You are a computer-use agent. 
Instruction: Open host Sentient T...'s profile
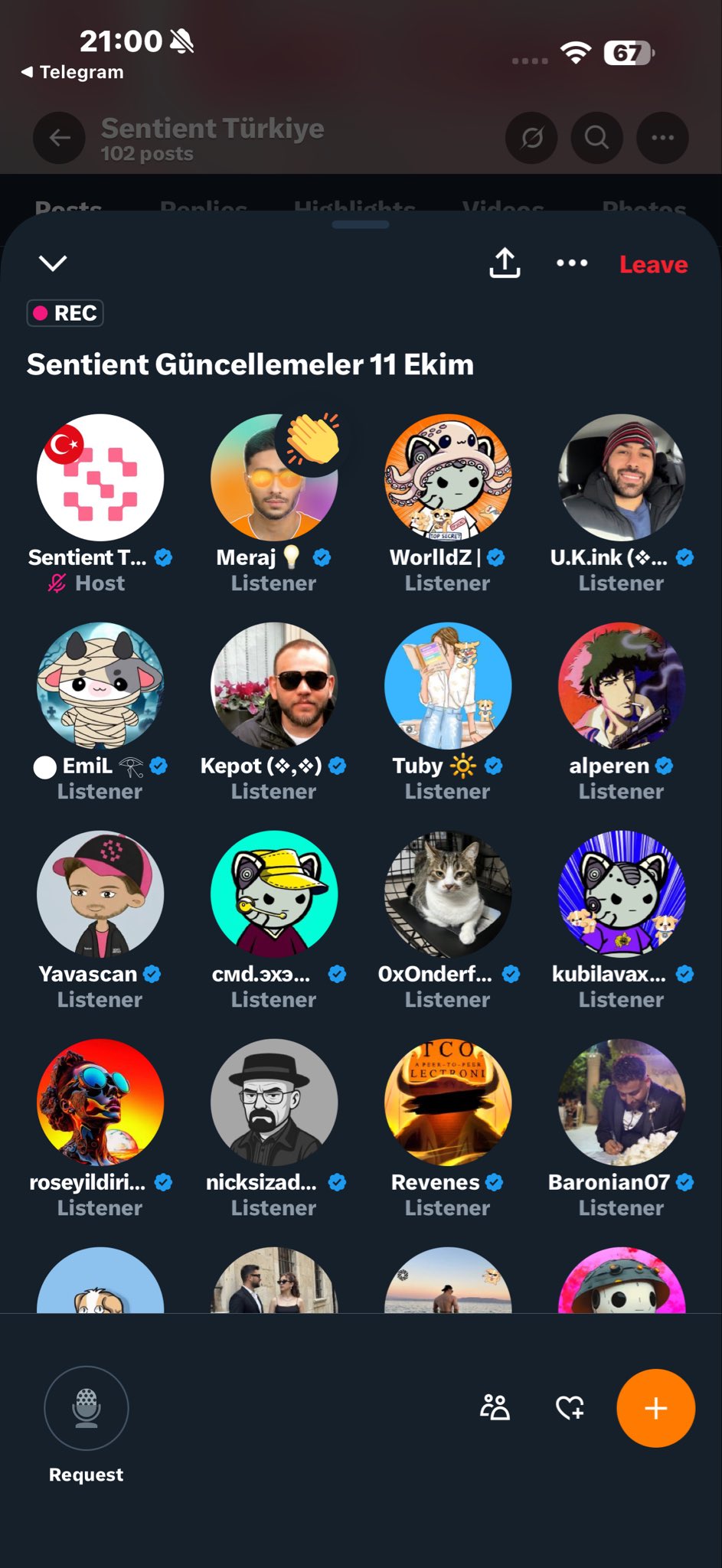100,478
